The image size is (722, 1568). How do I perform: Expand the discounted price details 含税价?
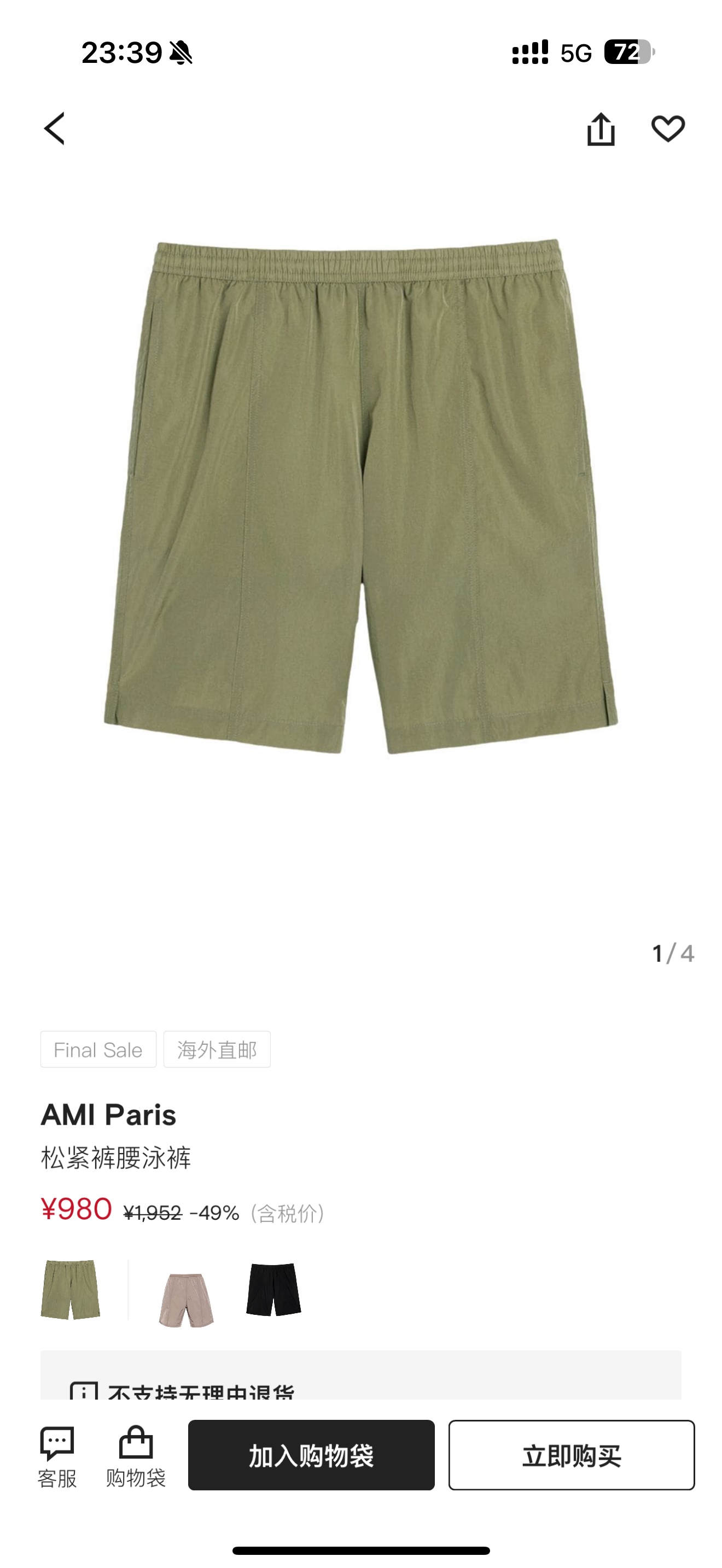[x=286, y=1212]
